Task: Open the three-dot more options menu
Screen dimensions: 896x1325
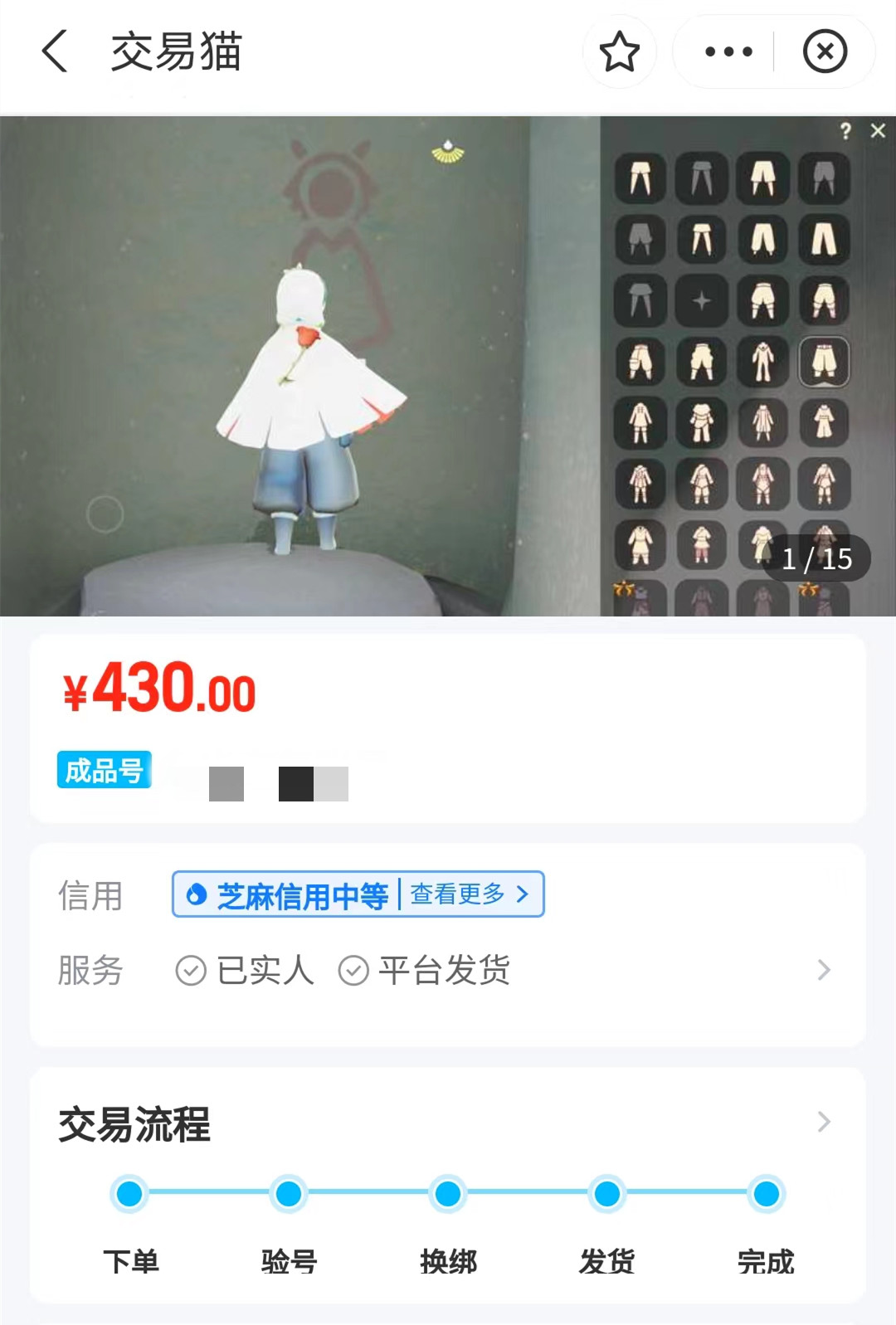Action: click(728, 51)
